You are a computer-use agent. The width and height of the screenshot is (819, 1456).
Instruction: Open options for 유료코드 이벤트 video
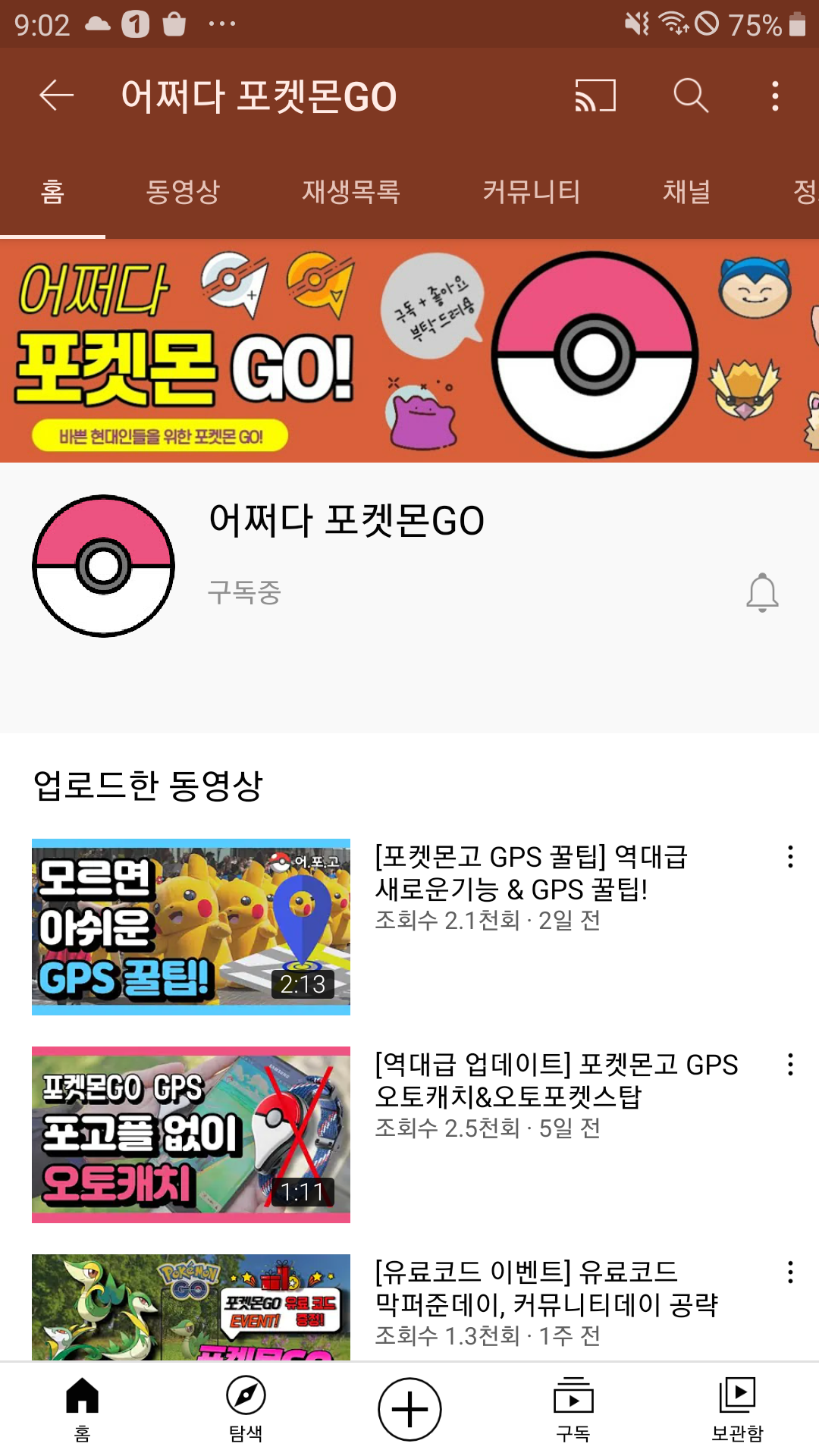point(790,1272)
